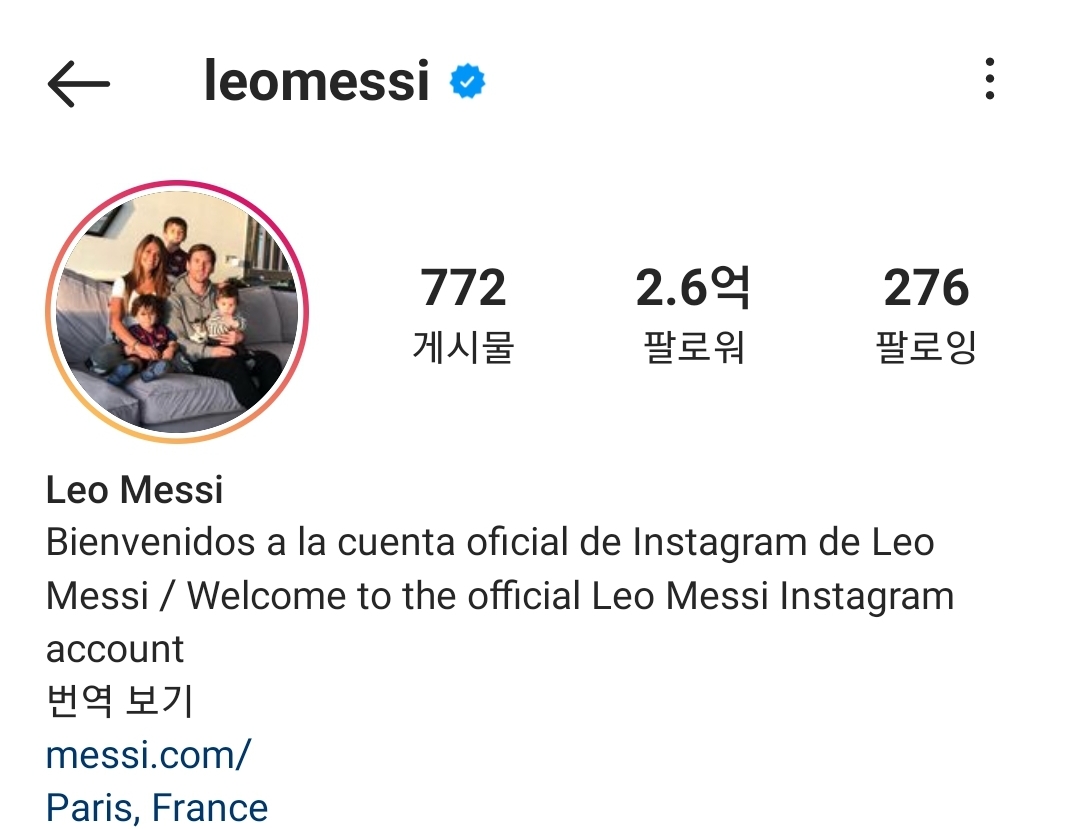Screen dimensions: 1080x829
Task: Open the messi.com/ website link
Action: pyautogui.click(x=149, y=754)
